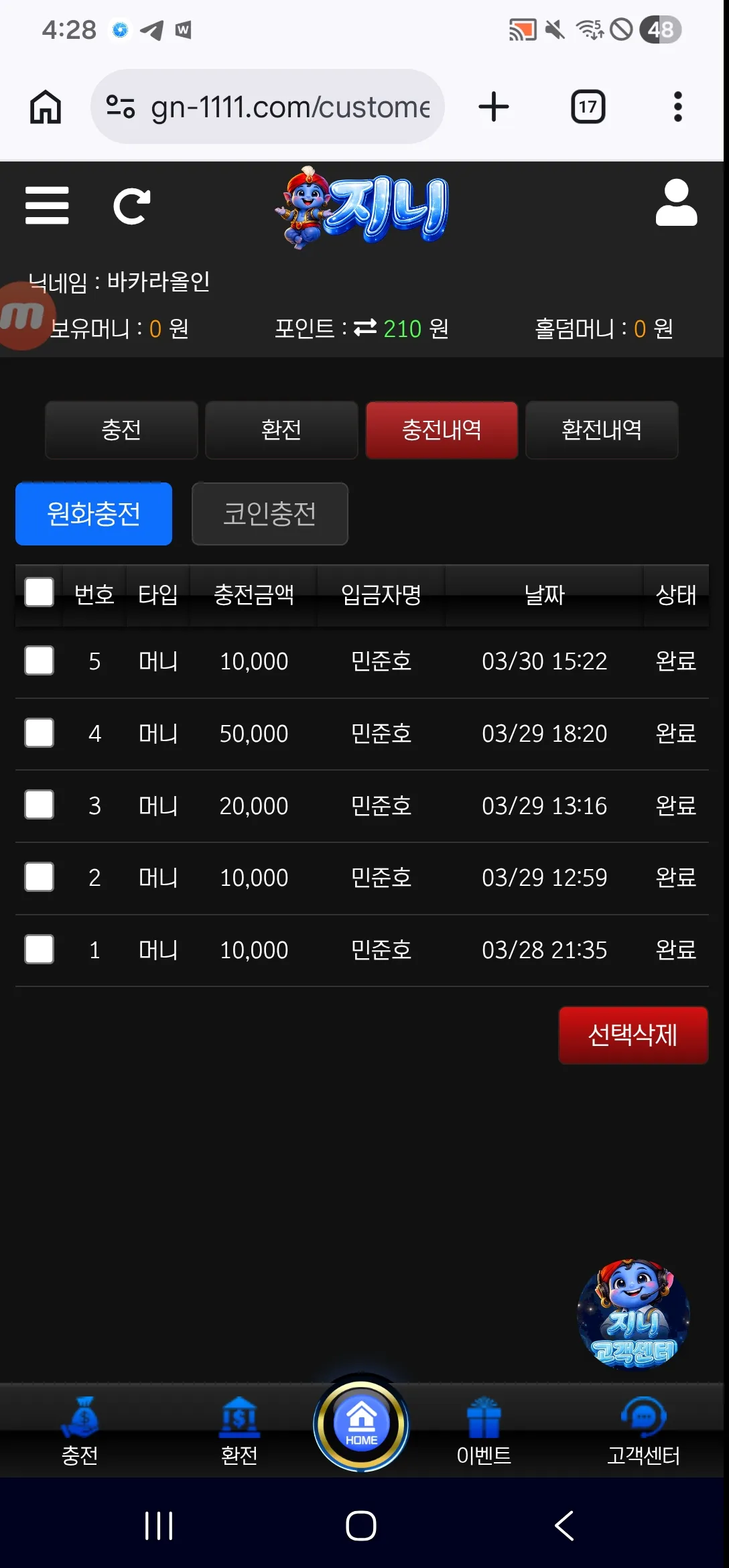Open the floating 지니 고객센터 chat
Screen dimensions: 729x1568
[x=633, y=1313]
